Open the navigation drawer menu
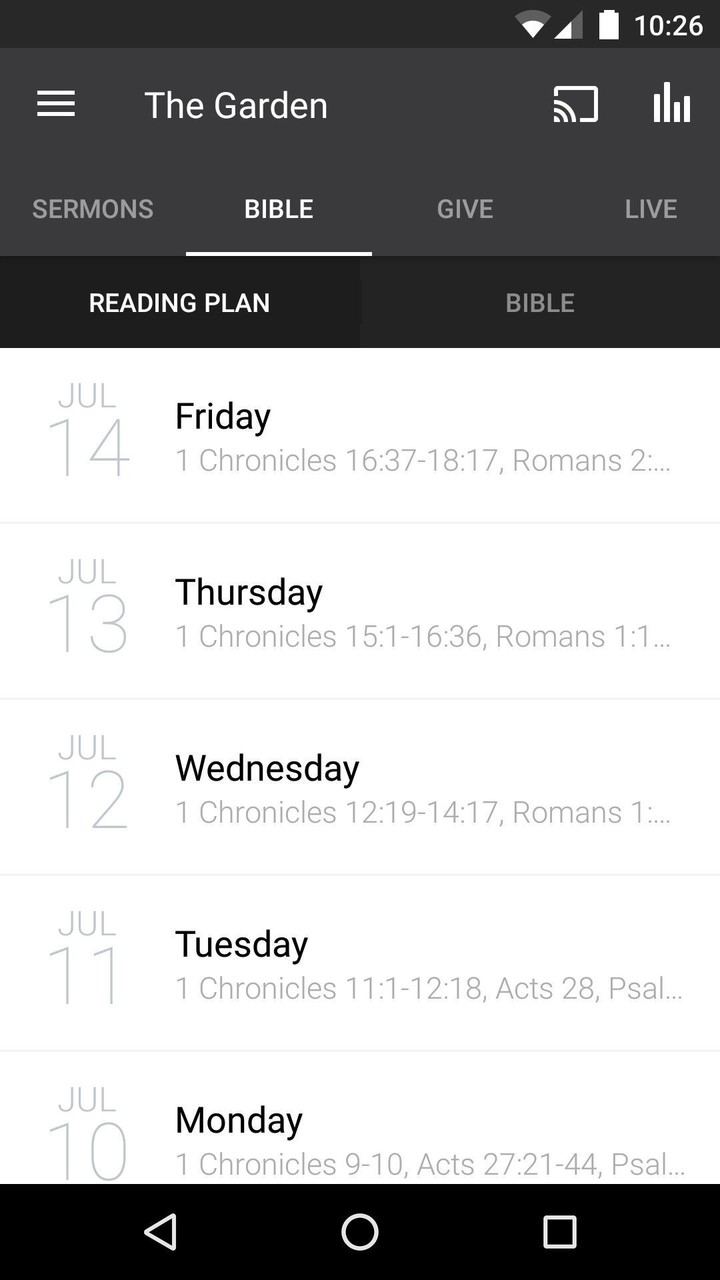The image size is (720, 1280). tap(55, 104)
